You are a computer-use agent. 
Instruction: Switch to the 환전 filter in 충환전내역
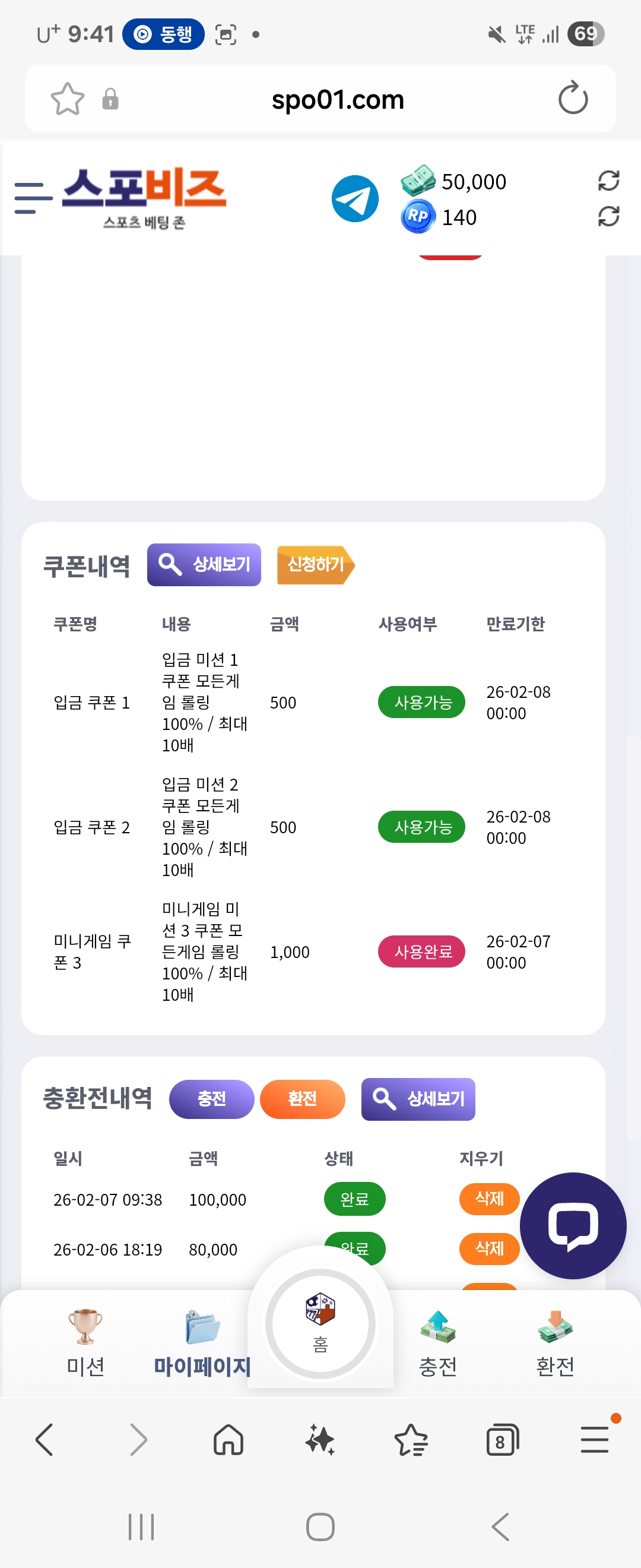(302, 1099)
